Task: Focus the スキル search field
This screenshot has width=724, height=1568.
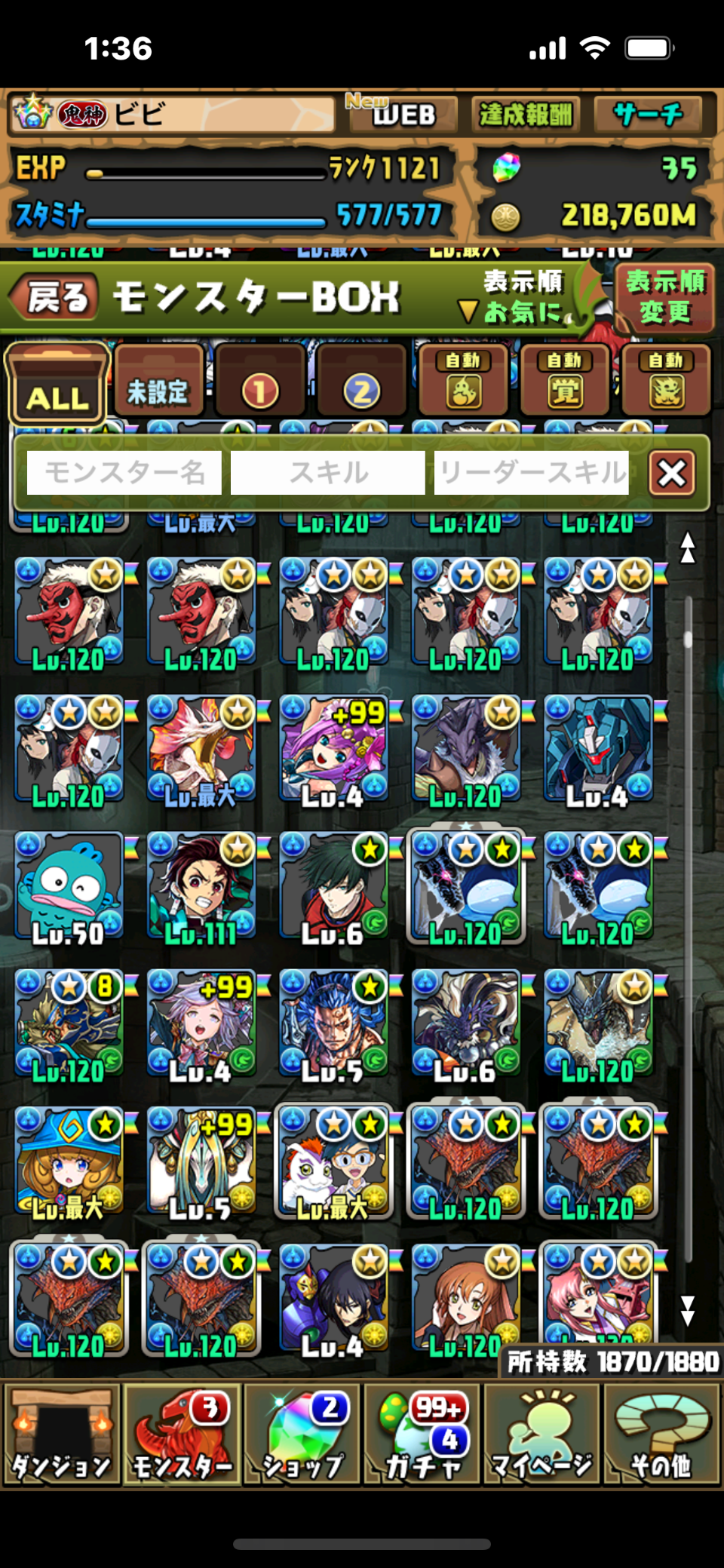Action: coord(328,473)
